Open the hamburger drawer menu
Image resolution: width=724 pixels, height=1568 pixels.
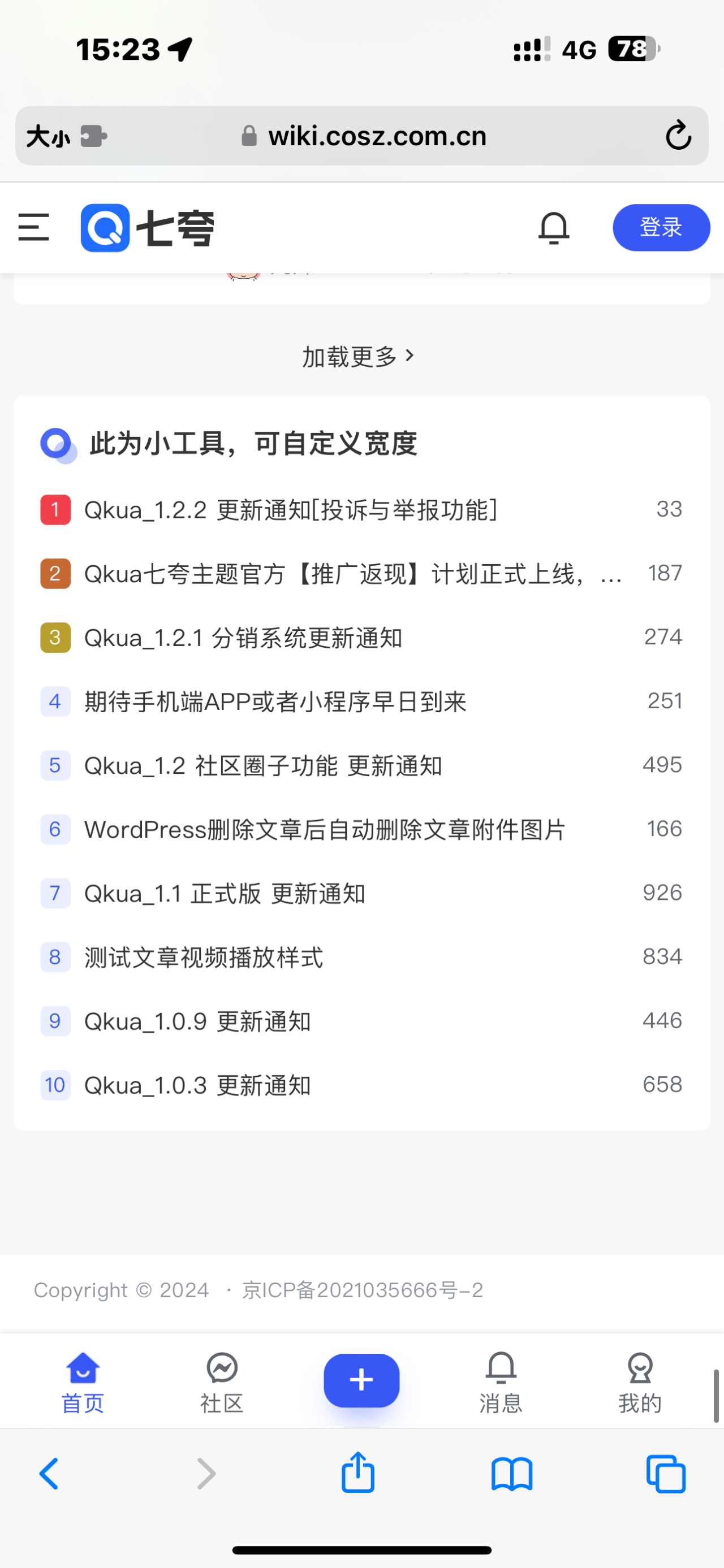33,228
